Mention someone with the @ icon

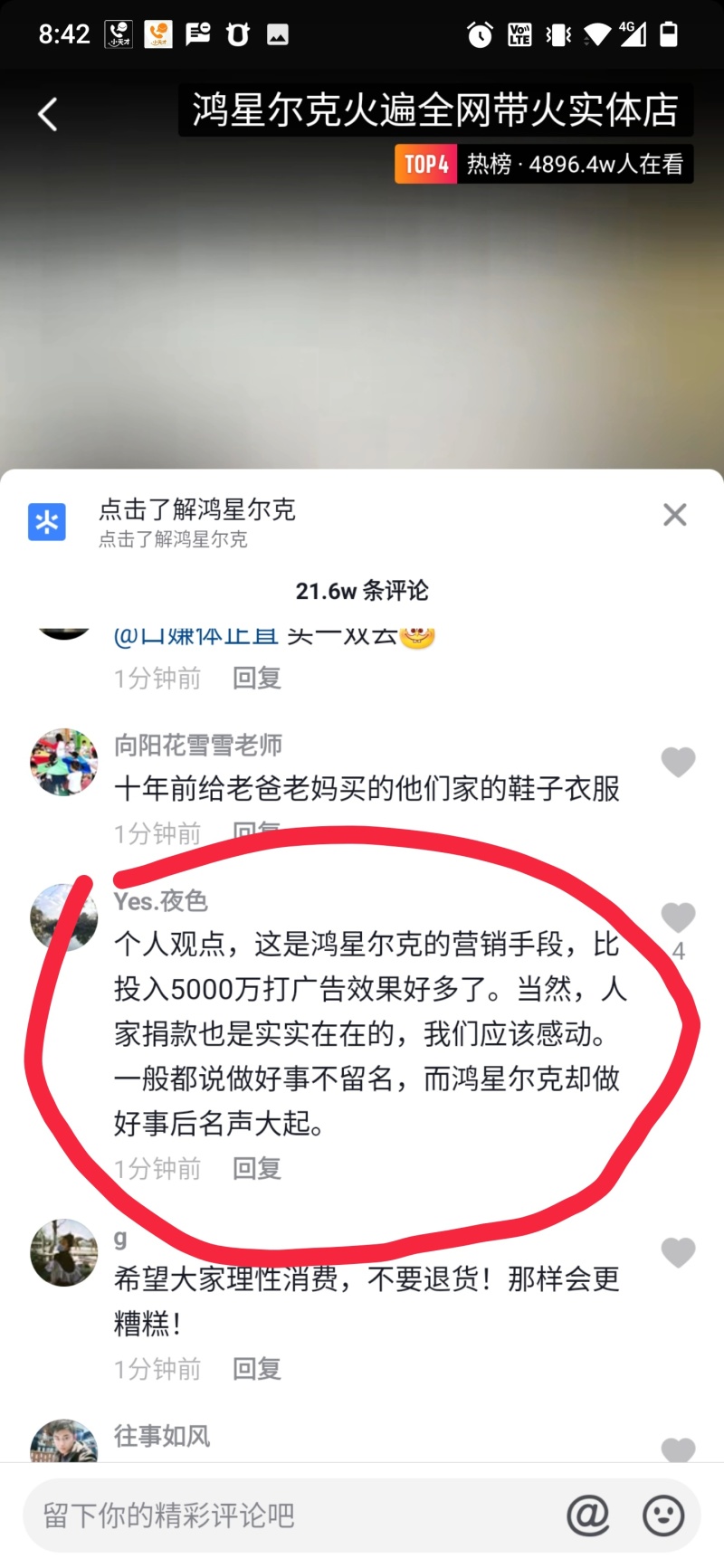coord(587,1516)
